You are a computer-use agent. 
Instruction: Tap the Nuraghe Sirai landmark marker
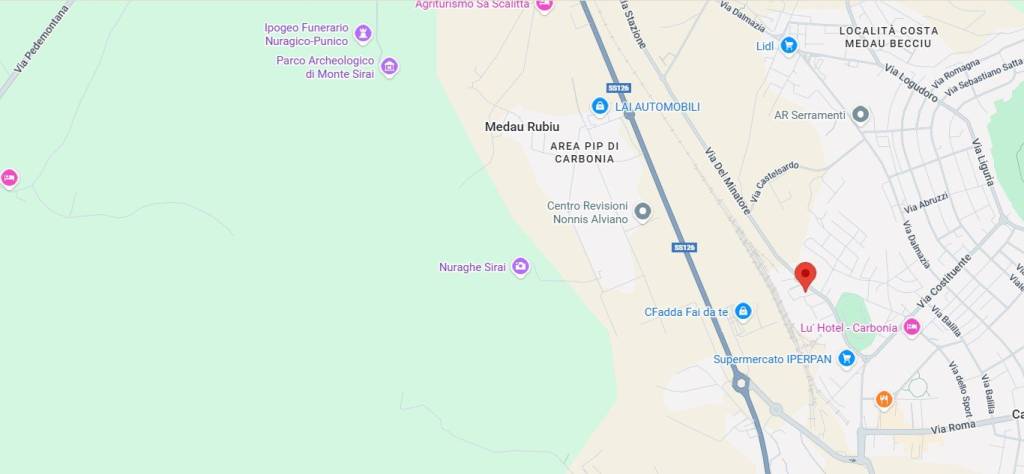(520, 267)
